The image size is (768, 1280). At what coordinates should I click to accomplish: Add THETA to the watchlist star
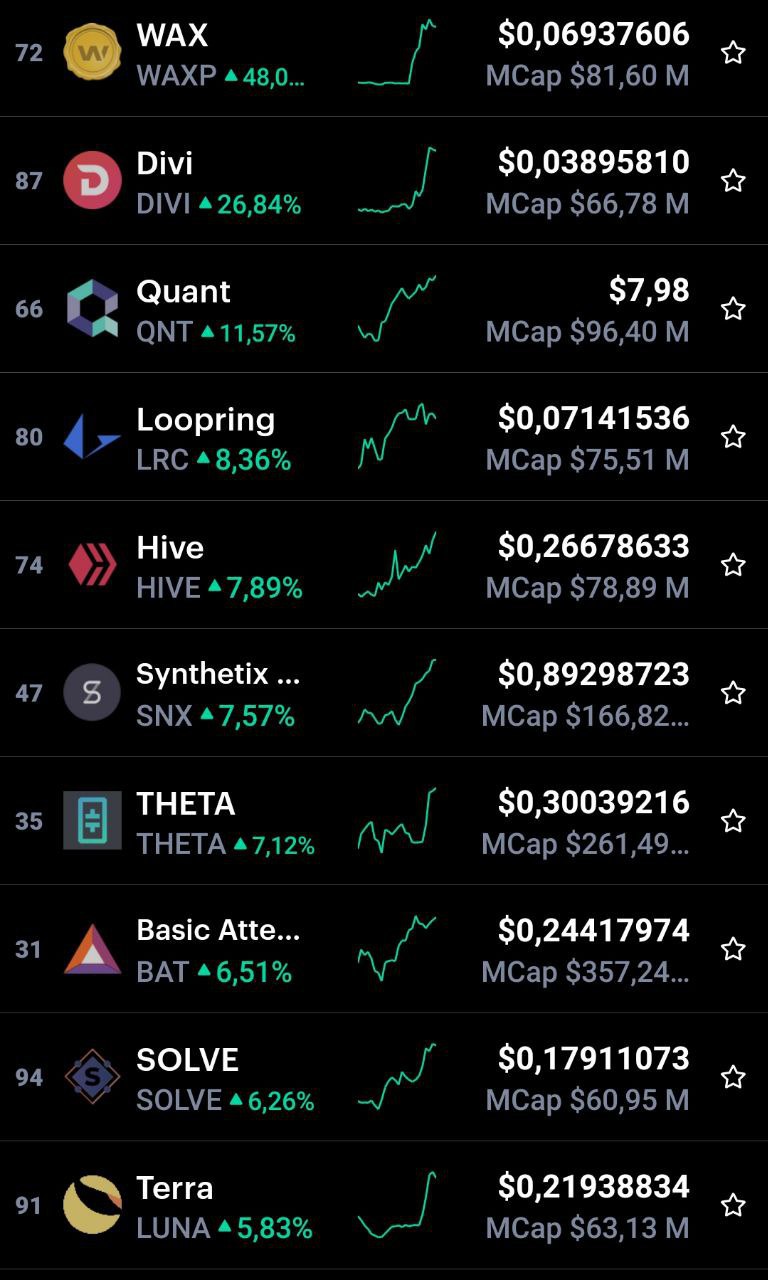pyautogui.click(x=733, y=821)
